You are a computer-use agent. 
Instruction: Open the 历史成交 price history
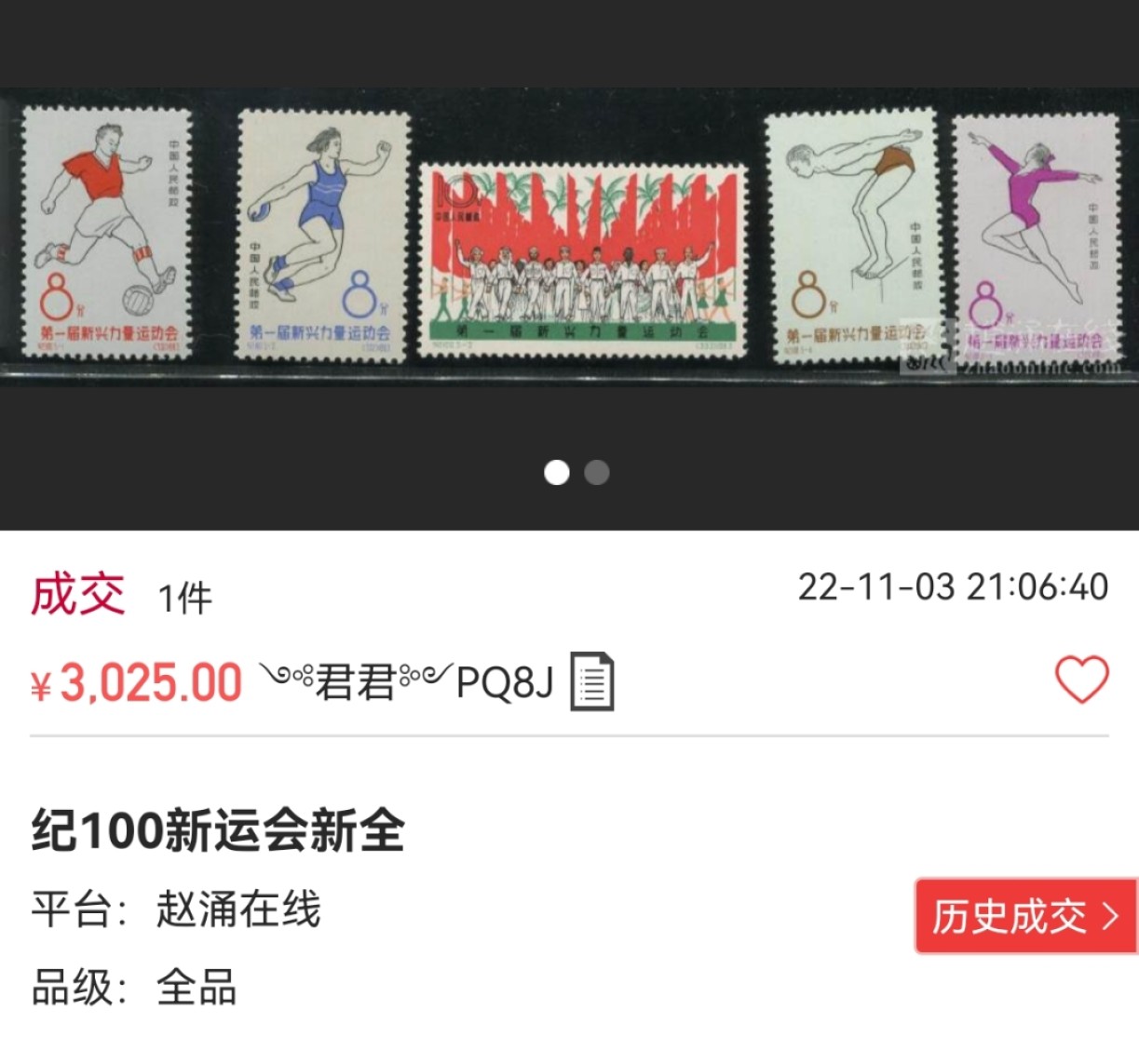click(x=1024, y=916)
